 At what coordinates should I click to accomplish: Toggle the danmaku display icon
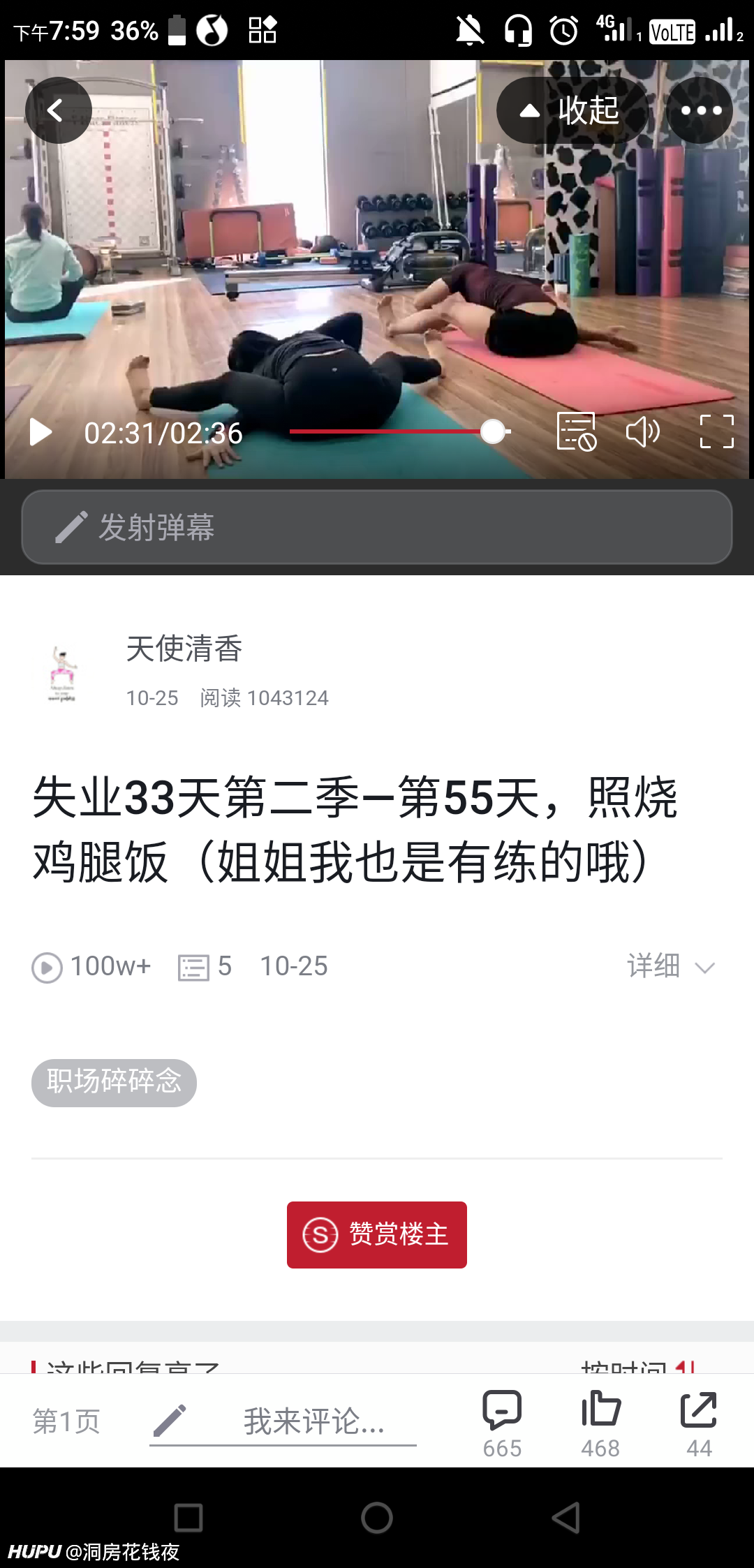point(576,431)
